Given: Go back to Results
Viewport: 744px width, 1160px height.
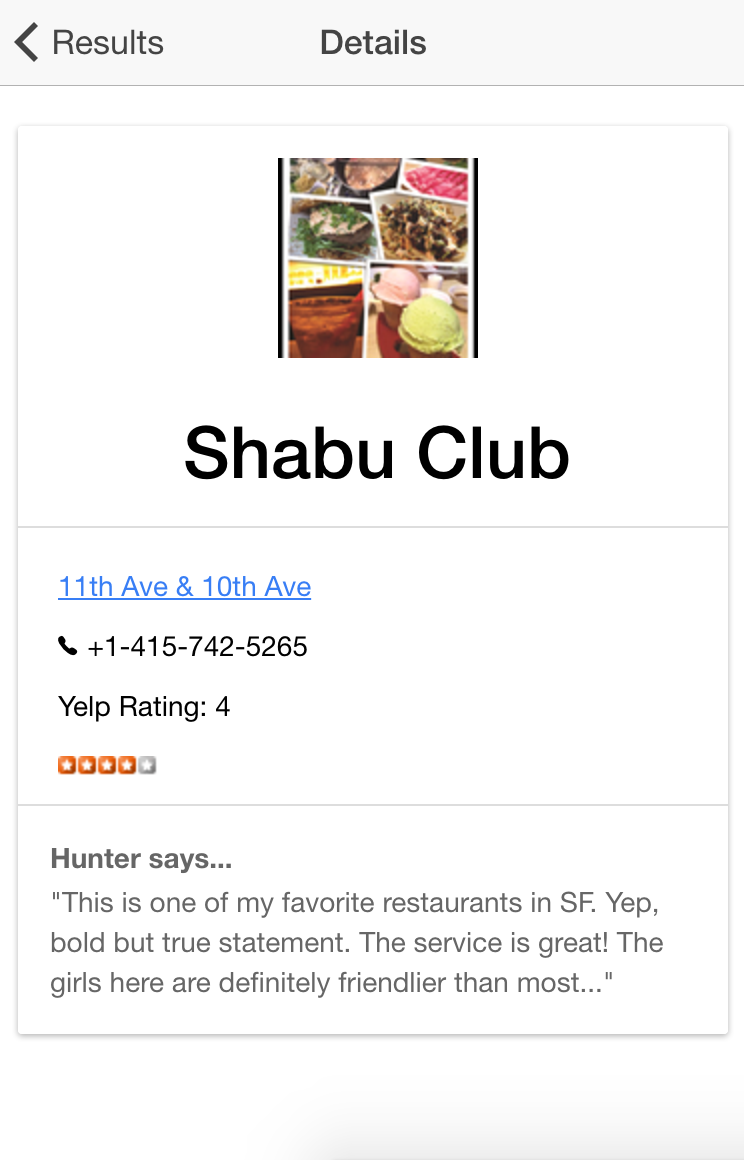Looking at the screenshot, I should [x=88, y=43].
